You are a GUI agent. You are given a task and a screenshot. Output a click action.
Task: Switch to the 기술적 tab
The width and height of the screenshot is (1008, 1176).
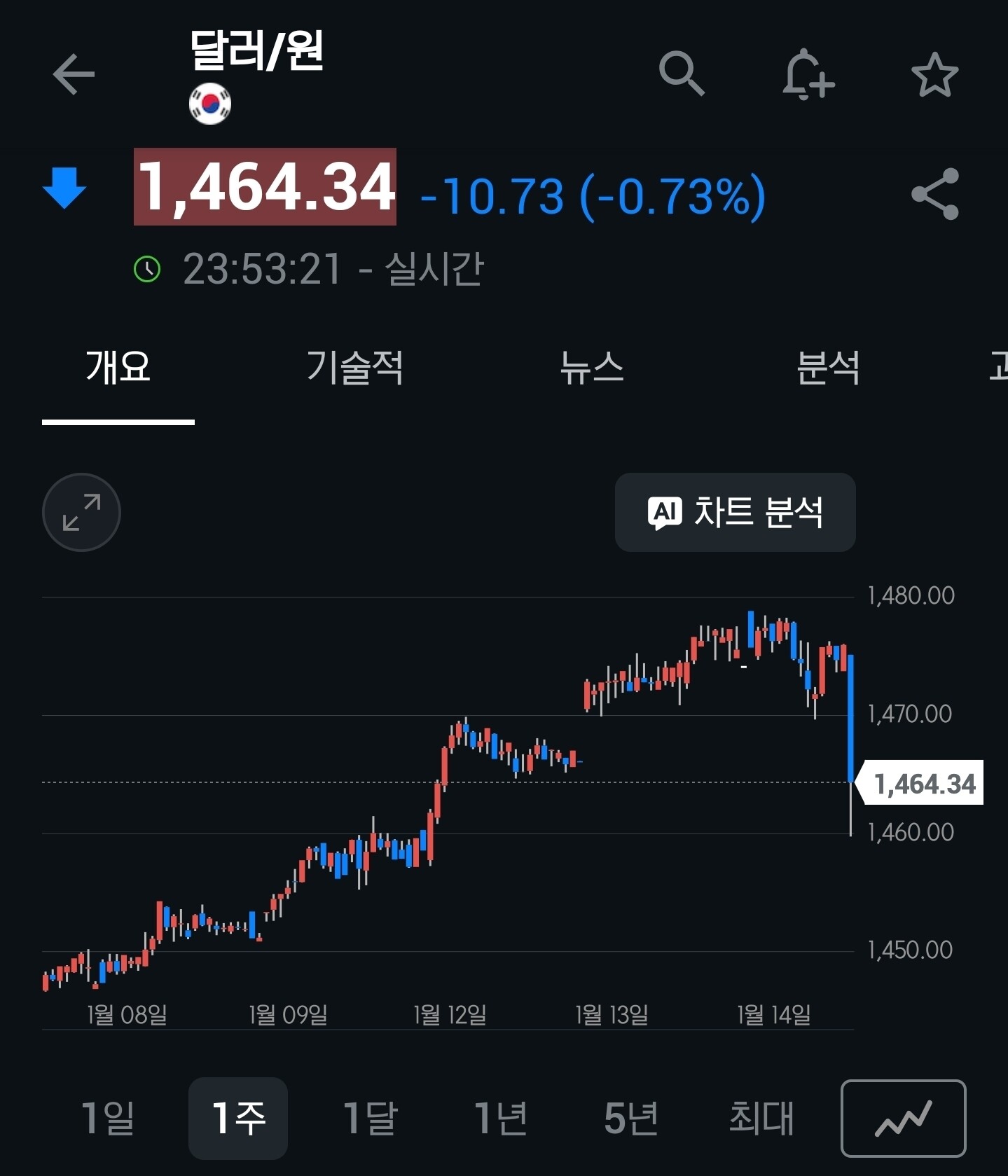354,367
